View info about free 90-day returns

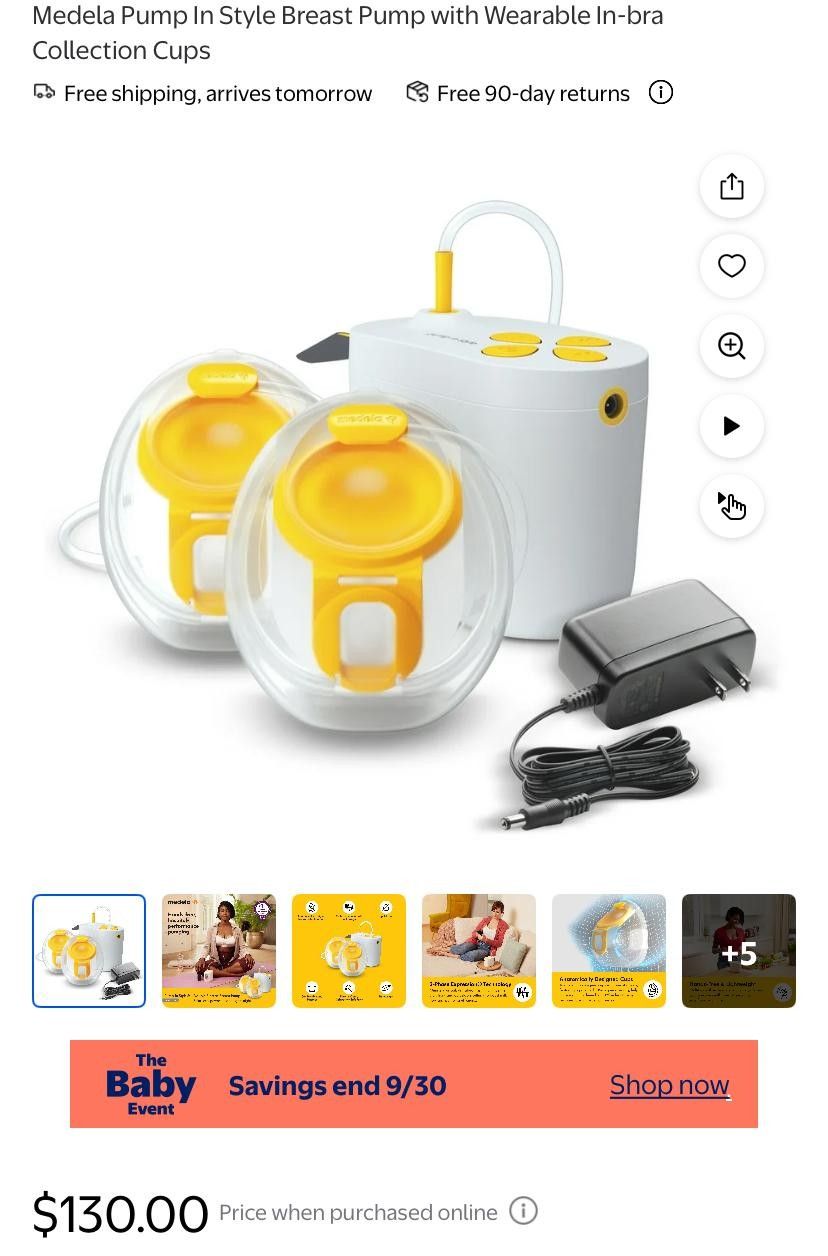tap(660, 93)
